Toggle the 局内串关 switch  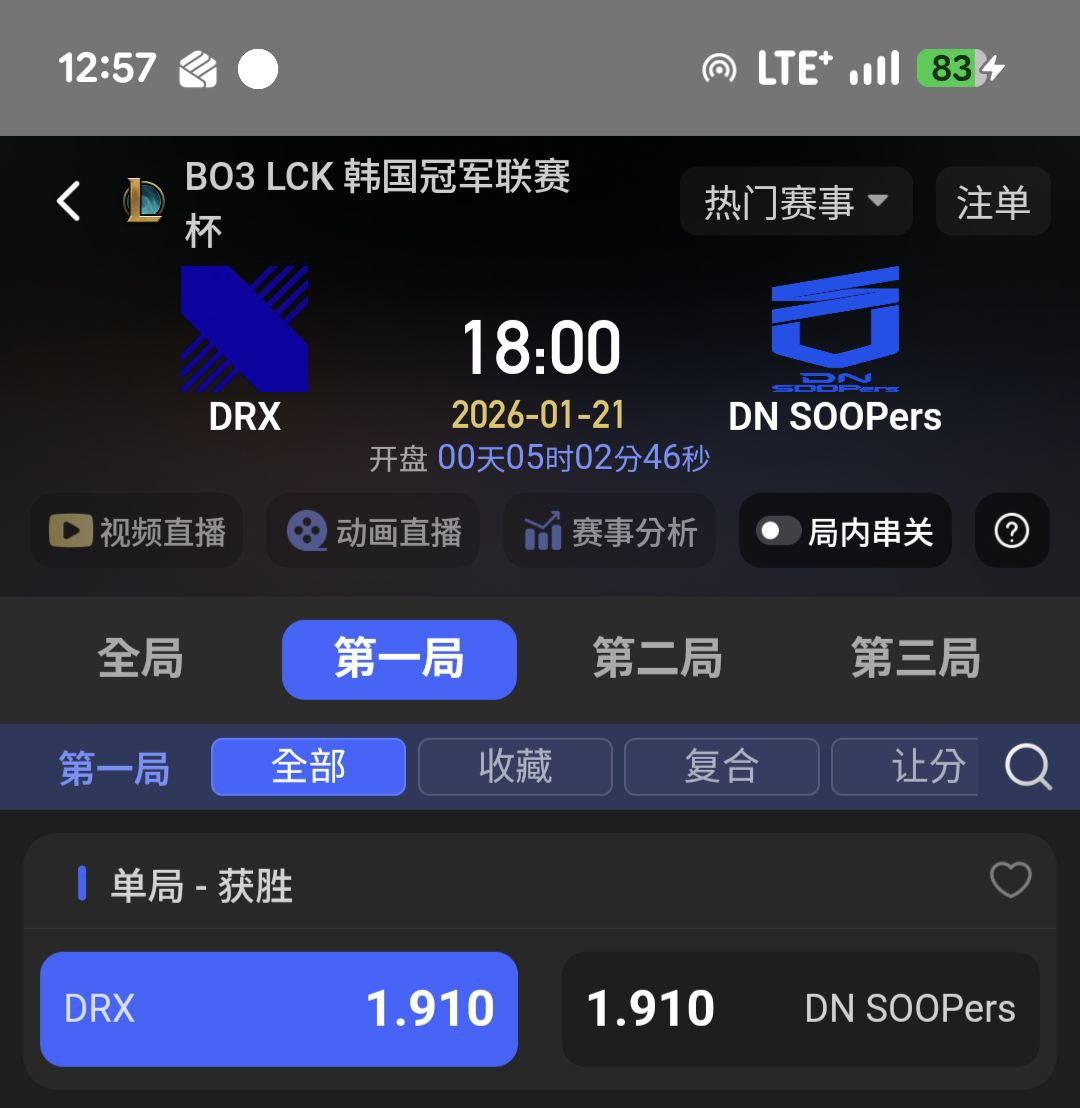pos(779,531)
